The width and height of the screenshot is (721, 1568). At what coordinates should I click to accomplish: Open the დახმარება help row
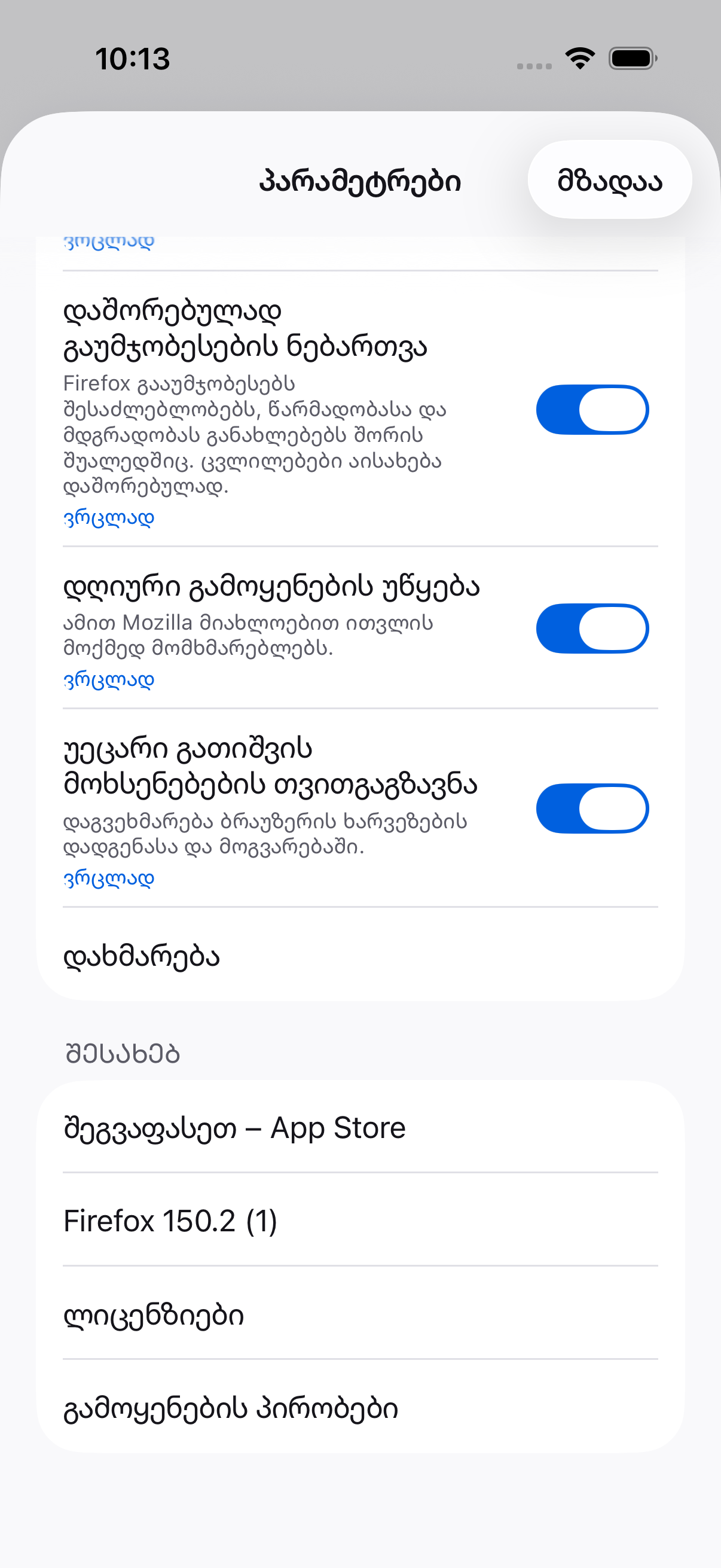coord(360,956)
